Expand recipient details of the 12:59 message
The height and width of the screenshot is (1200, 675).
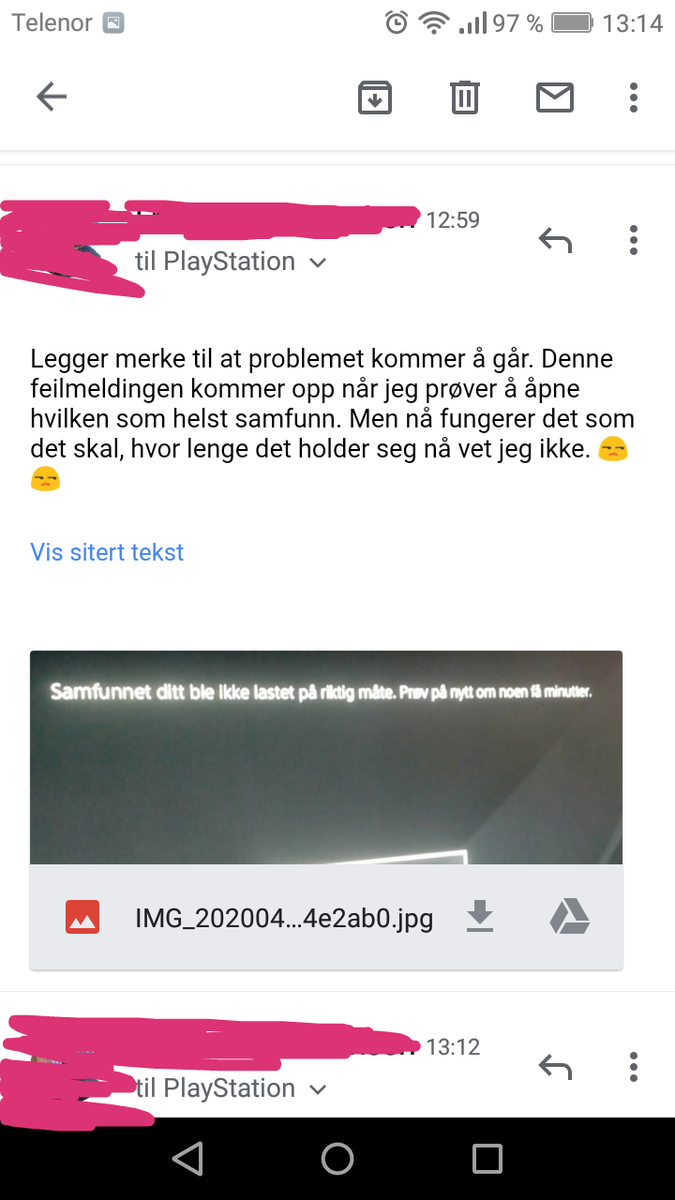pos(318,263)
